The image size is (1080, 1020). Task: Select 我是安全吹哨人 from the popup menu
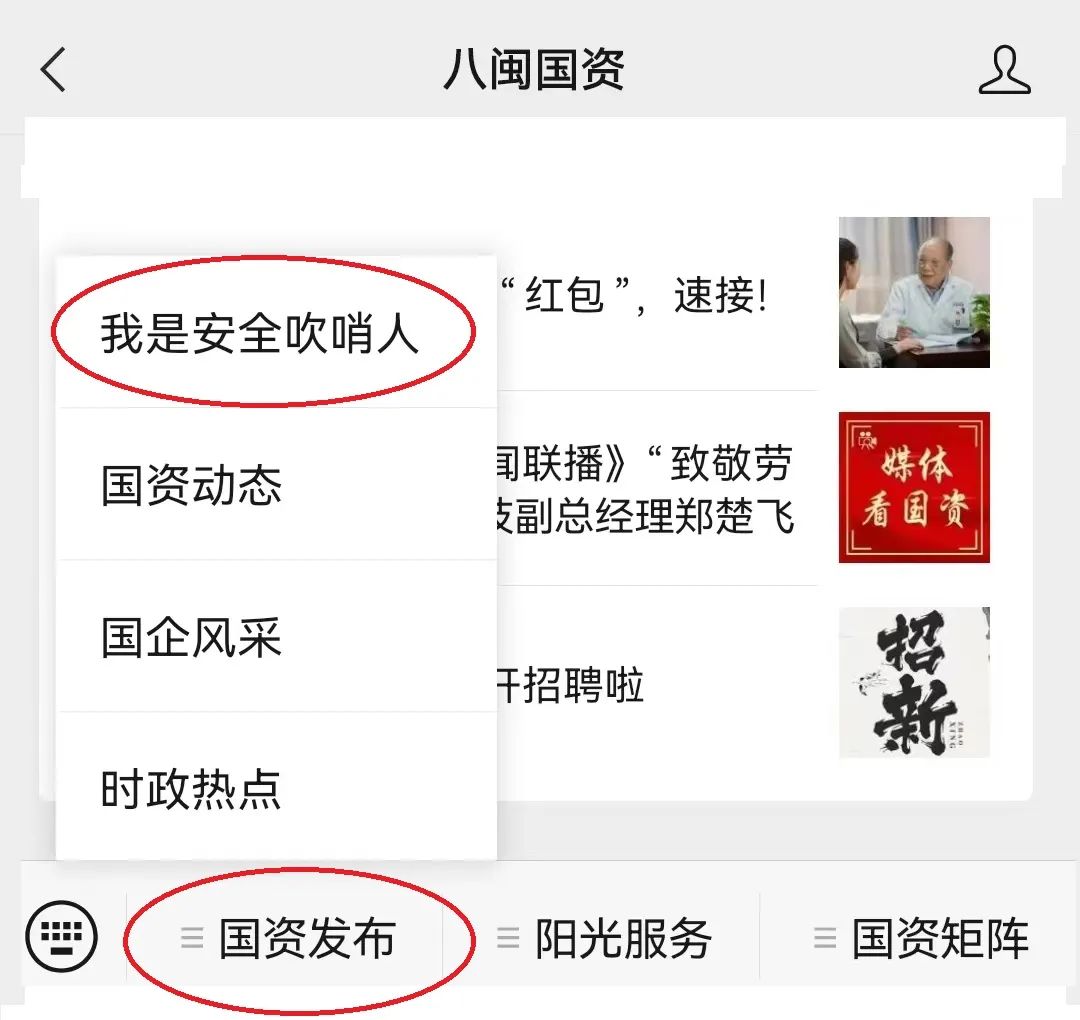(x=260, y=333)
